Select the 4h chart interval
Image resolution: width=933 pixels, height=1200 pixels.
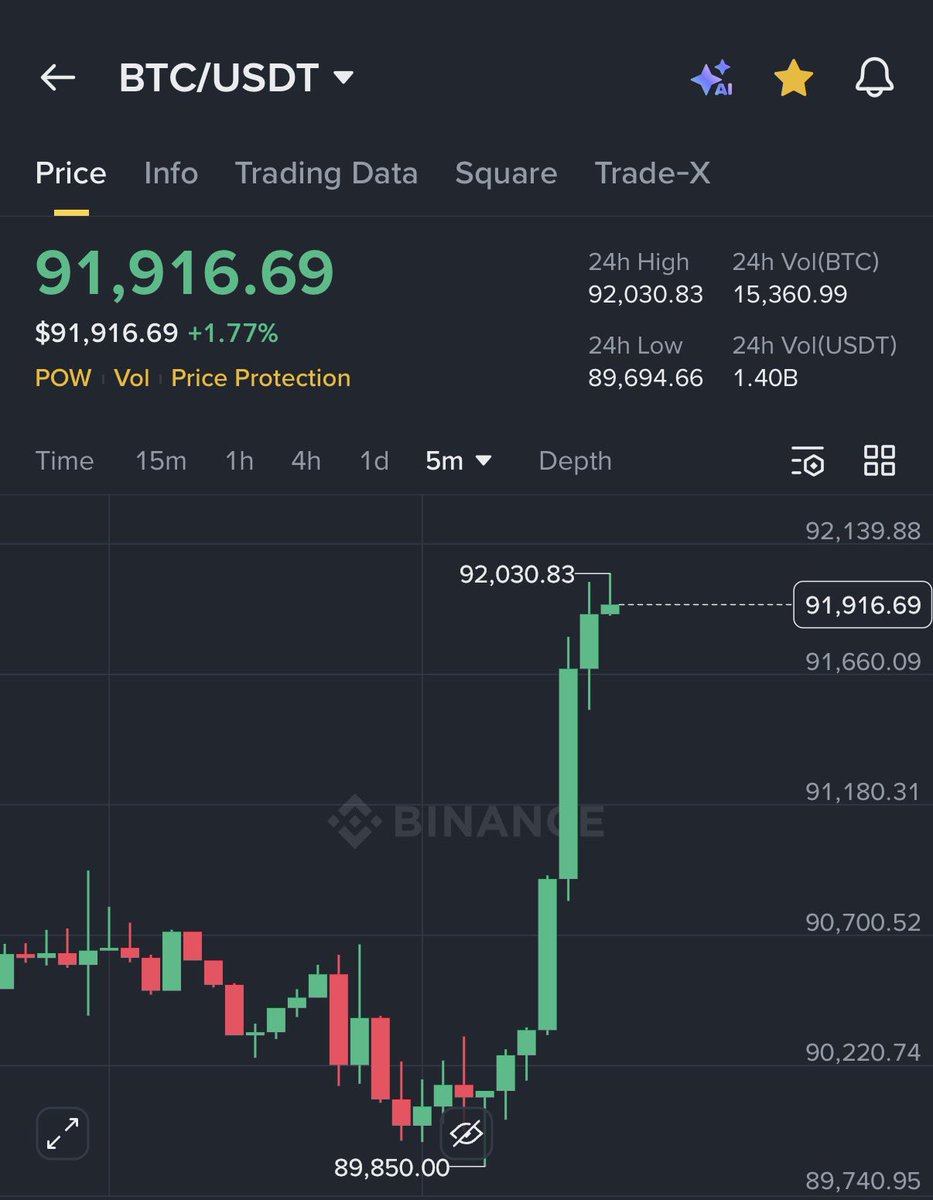click(306, 461)
